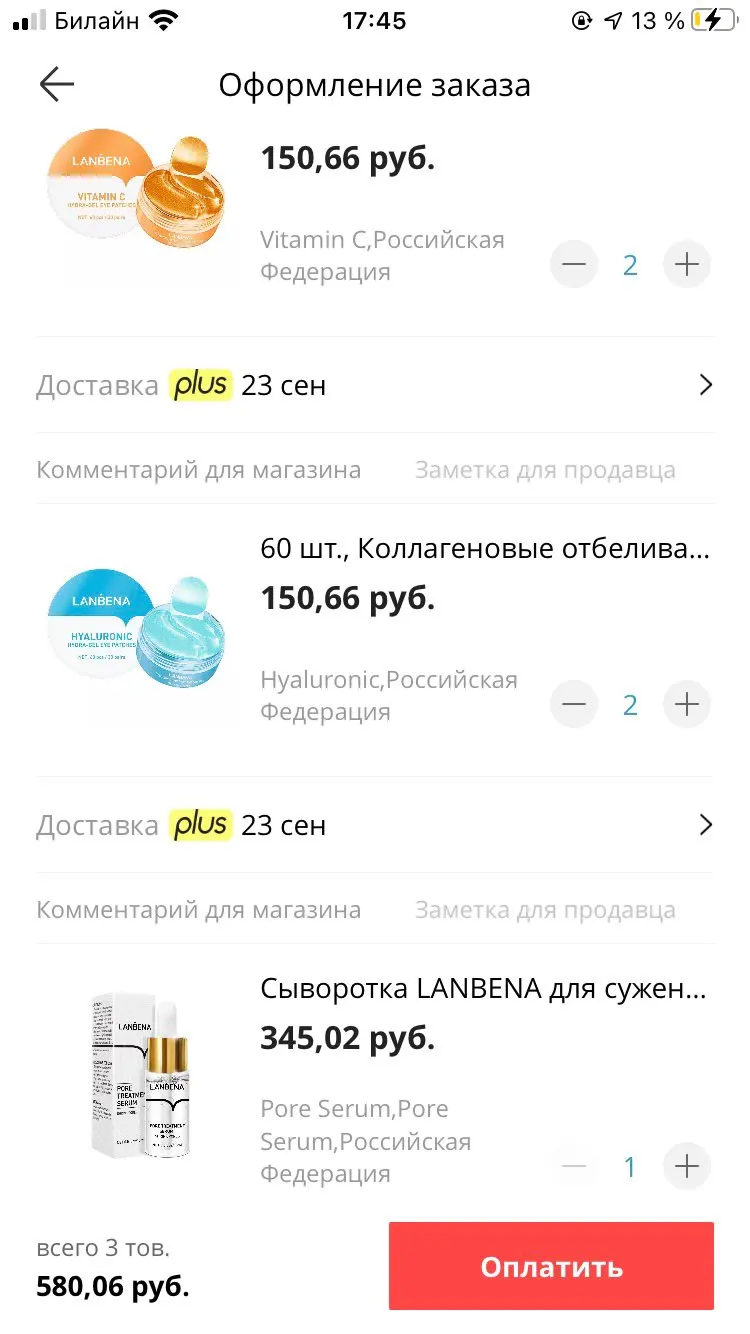This screenshot has height=1334, width=750.
Task: Reduce the Hyaluronic patches quantity by one
Action: pos(574,705)
